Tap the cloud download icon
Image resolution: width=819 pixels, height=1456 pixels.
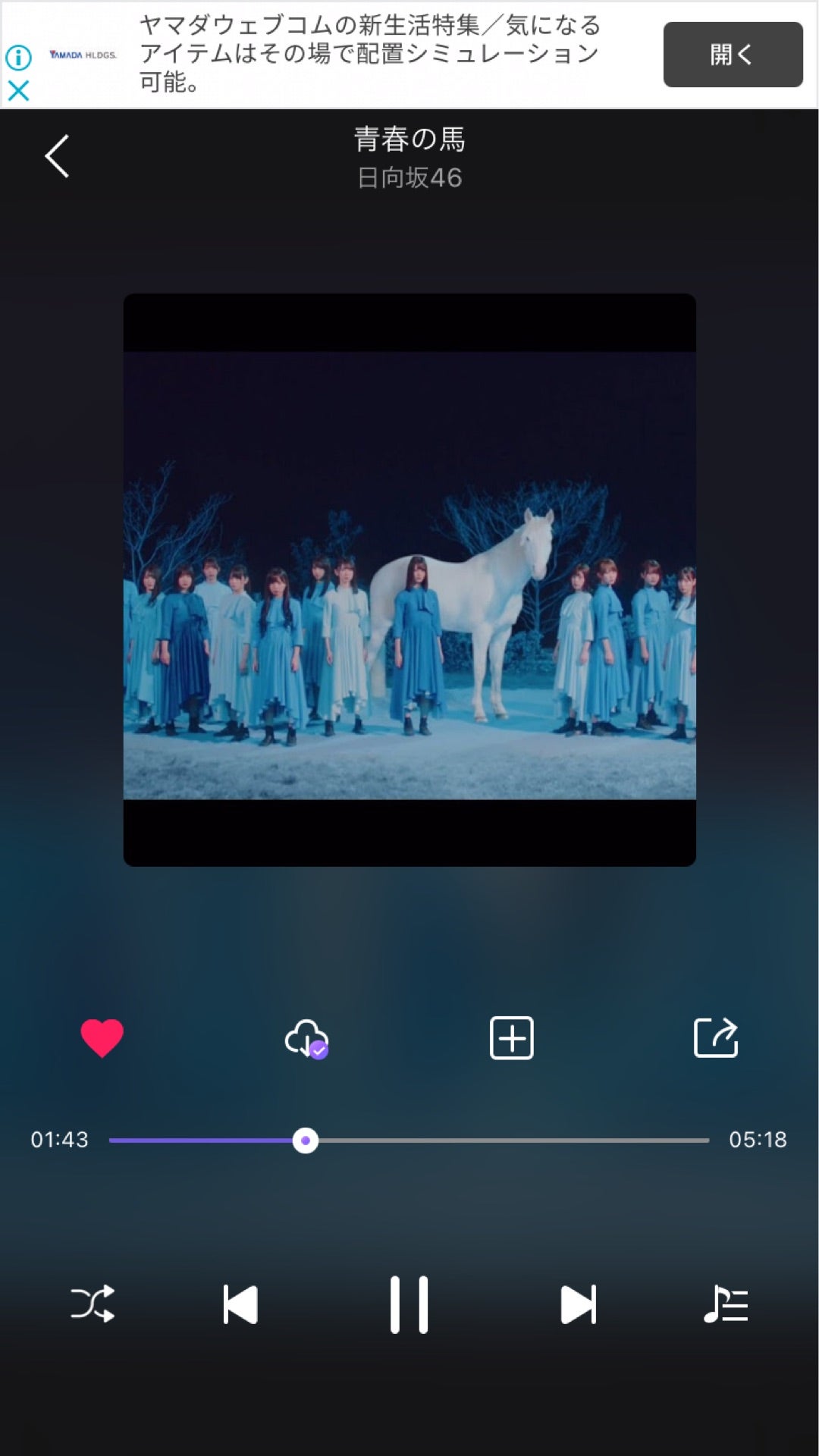click(306, 1037)
